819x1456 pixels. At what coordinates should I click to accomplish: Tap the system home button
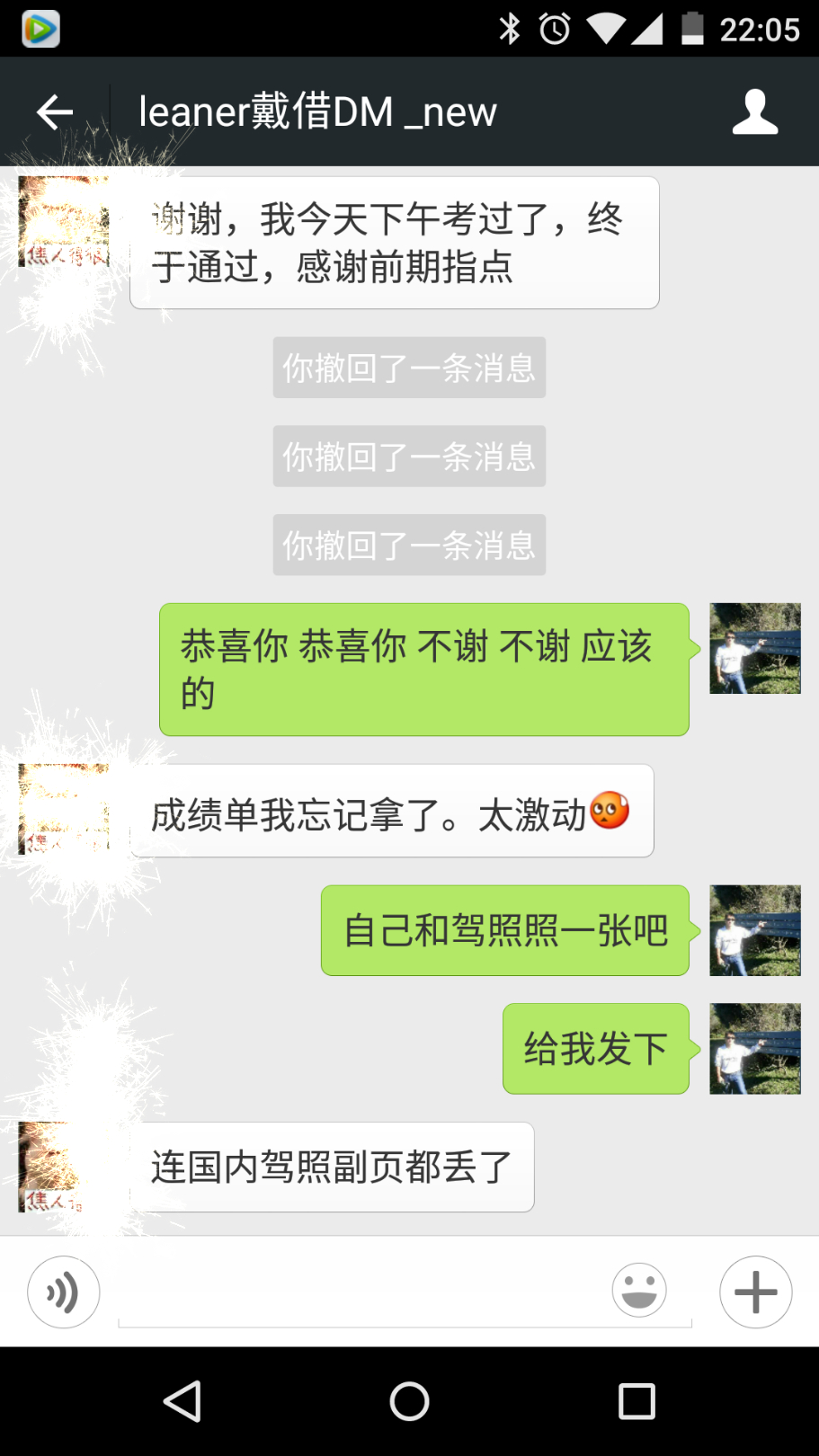(x=409, y=1401)
